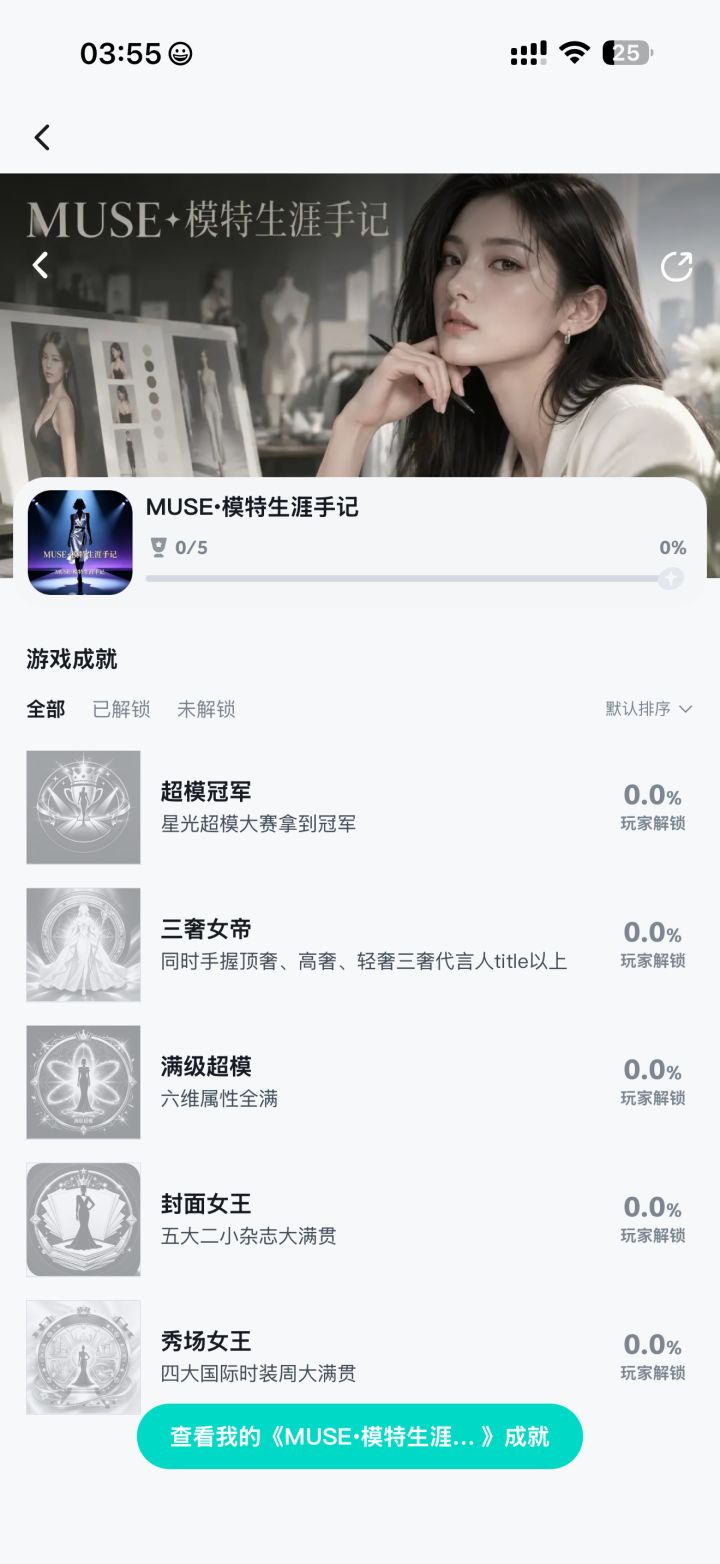Switch to the 已解锁 tab
720x1564 pixels.
click(121, 709)
